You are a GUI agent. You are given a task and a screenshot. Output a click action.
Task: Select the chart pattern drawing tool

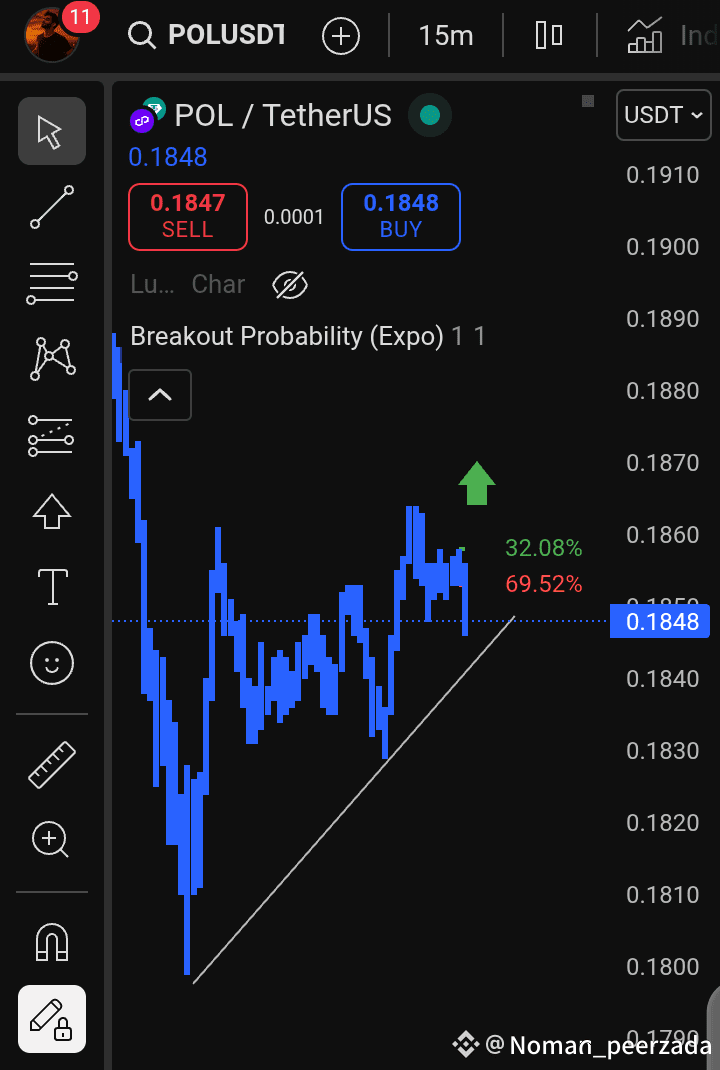click(51, 359)
